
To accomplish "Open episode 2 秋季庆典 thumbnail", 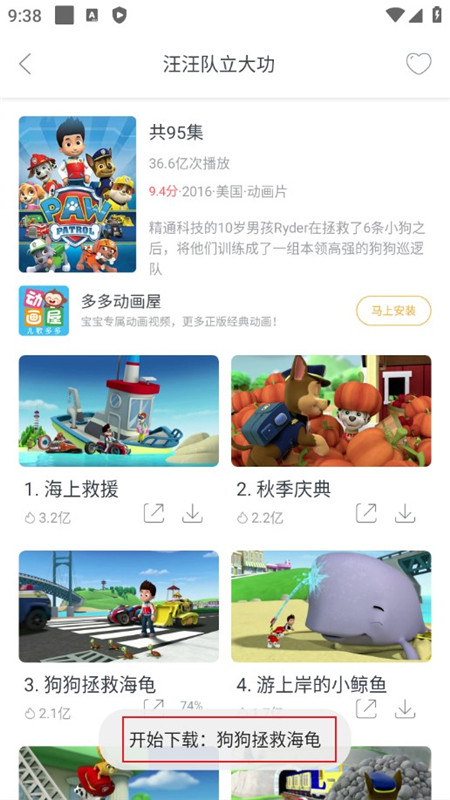I will click(x=331, y=411).
